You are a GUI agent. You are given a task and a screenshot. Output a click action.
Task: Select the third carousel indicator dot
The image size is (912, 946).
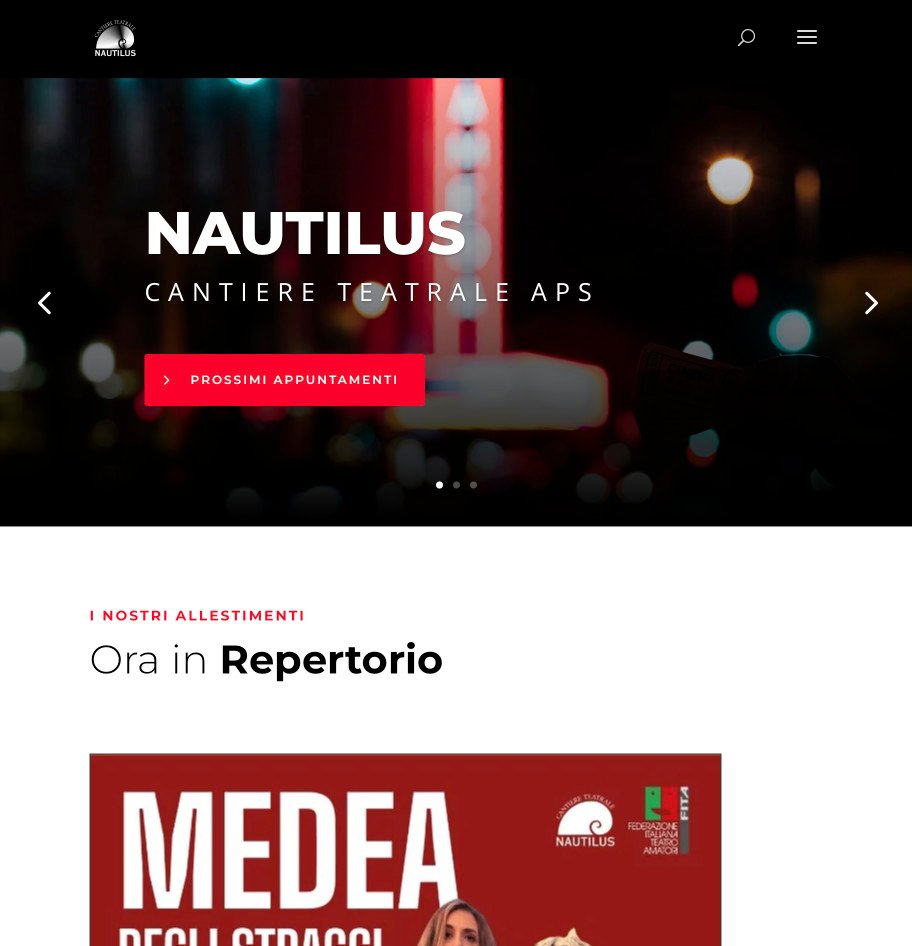[473, 485]
